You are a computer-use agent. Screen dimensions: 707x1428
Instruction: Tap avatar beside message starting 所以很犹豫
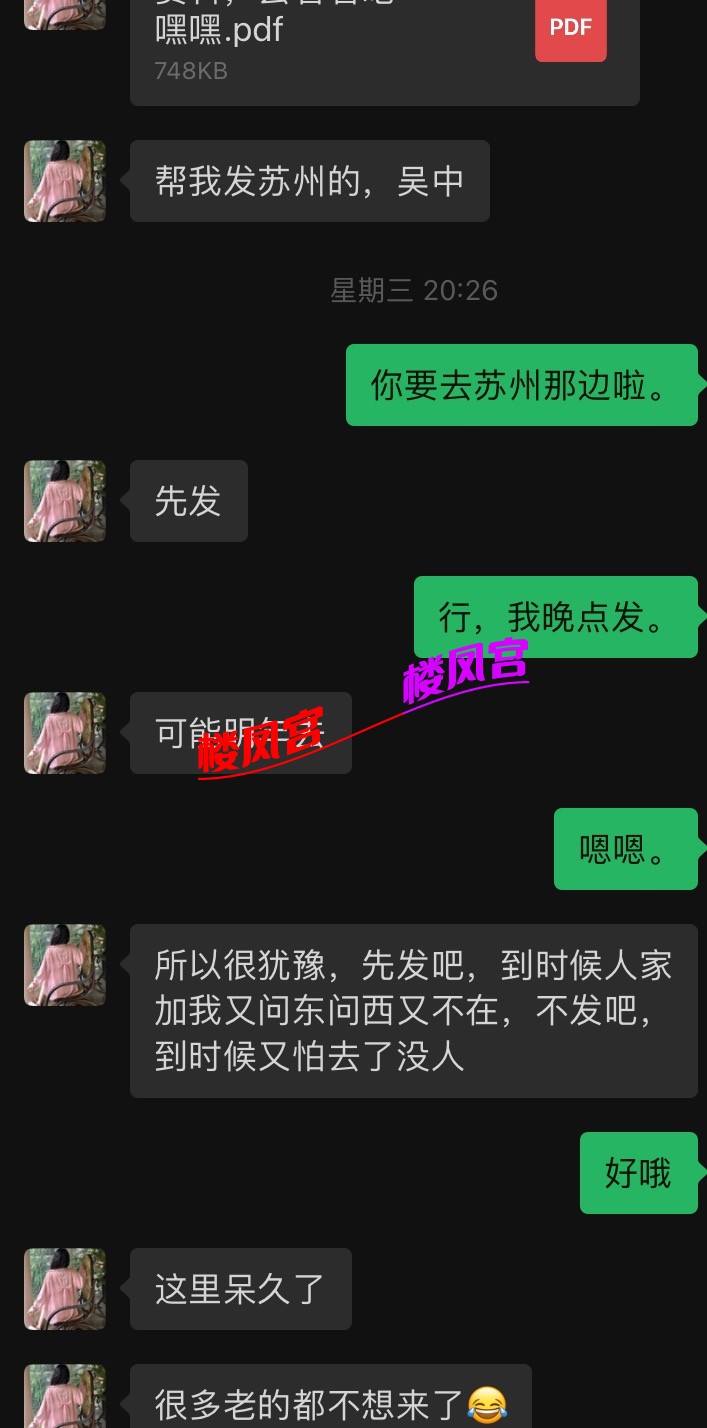click(x=65, y=965)
